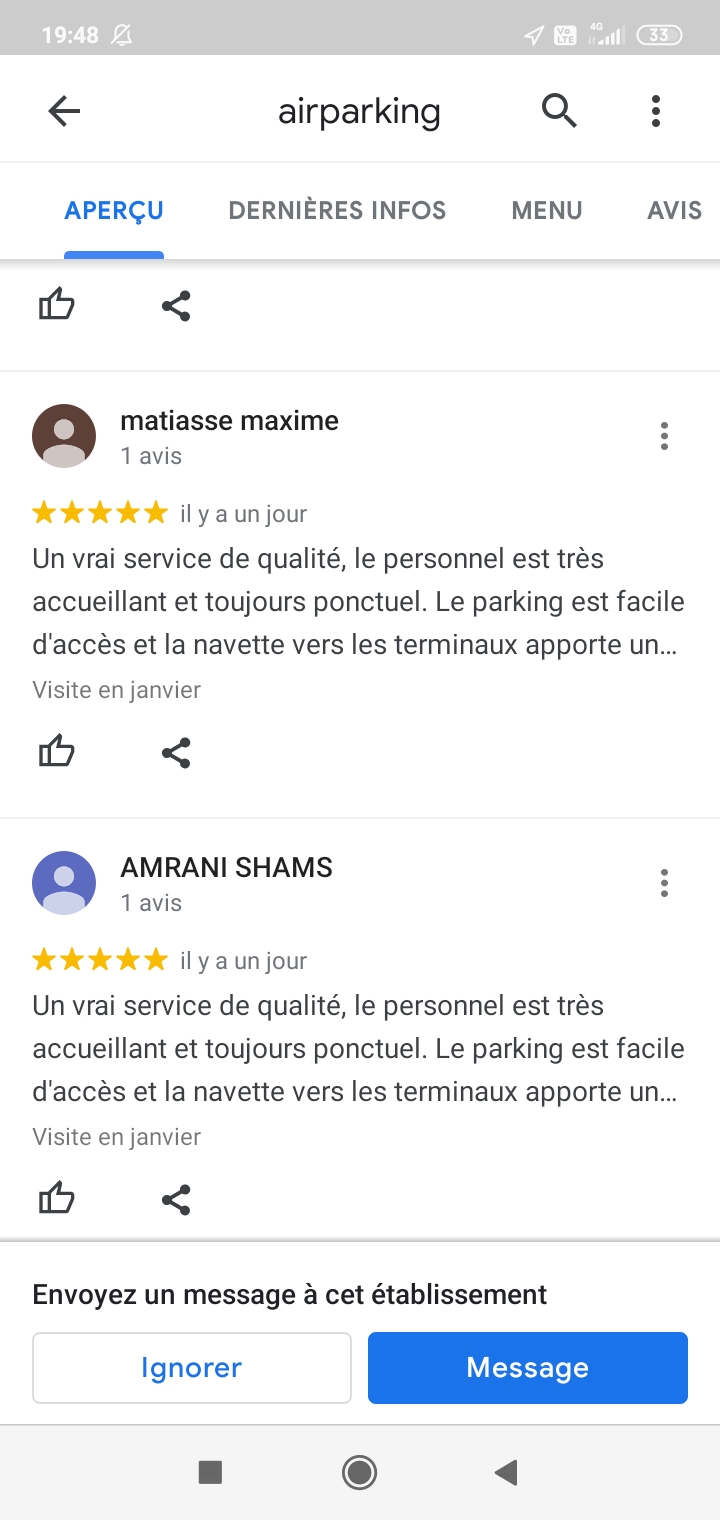Tap the blue Message button

(x=528, y=1367)
